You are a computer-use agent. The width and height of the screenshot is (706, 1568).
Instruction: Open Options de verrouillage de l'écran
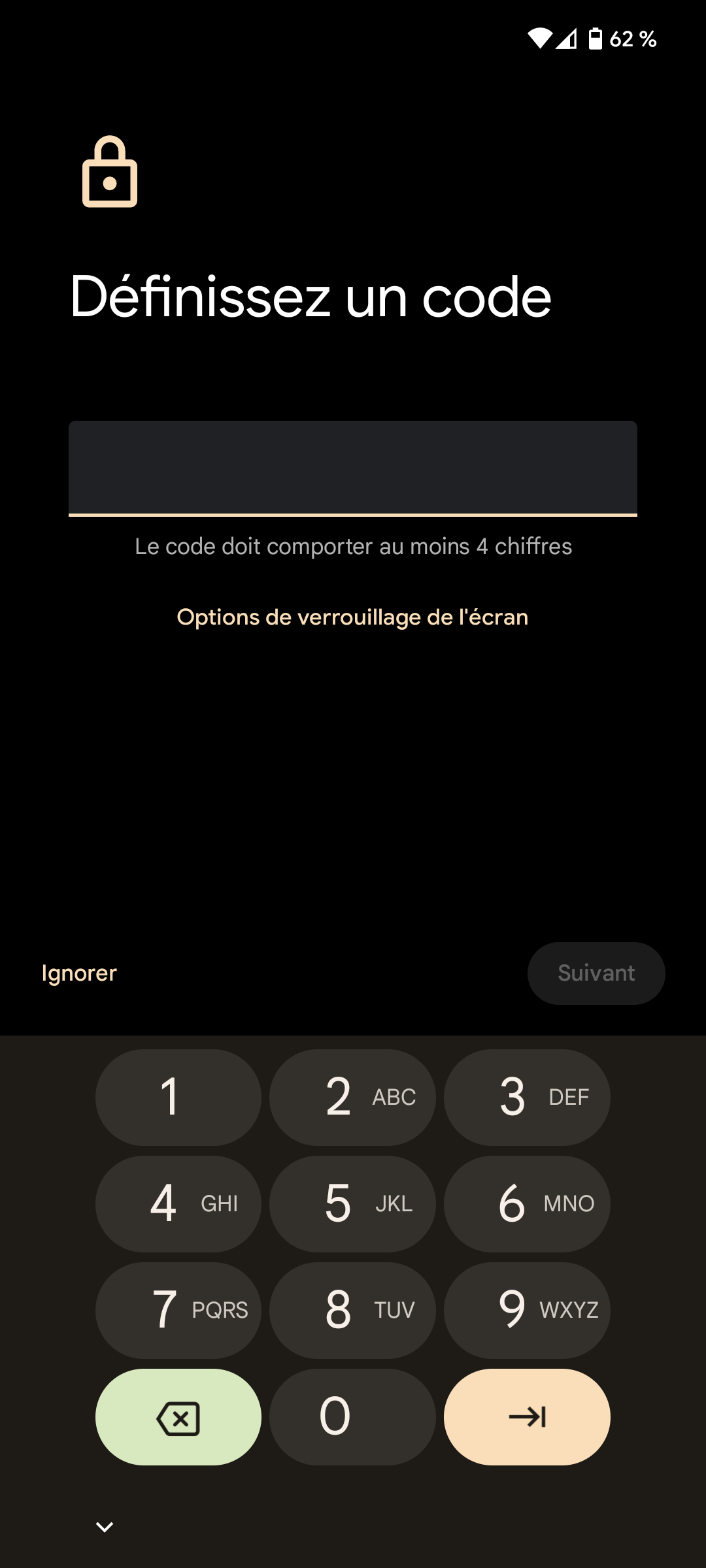(x=353, y=617)
